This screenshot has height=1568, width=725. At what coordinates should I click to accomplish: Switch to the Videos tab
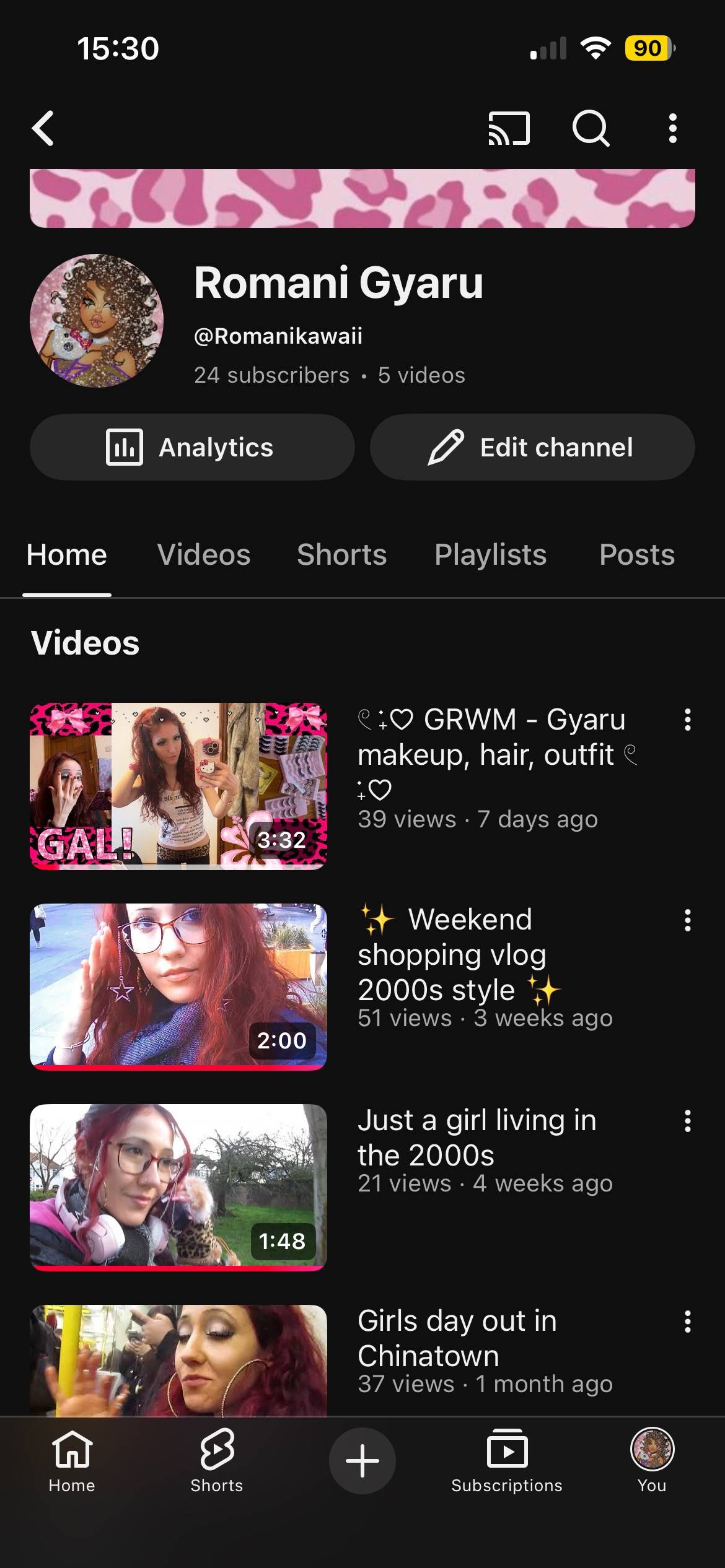pyautogui.click(x=204, y=554)
